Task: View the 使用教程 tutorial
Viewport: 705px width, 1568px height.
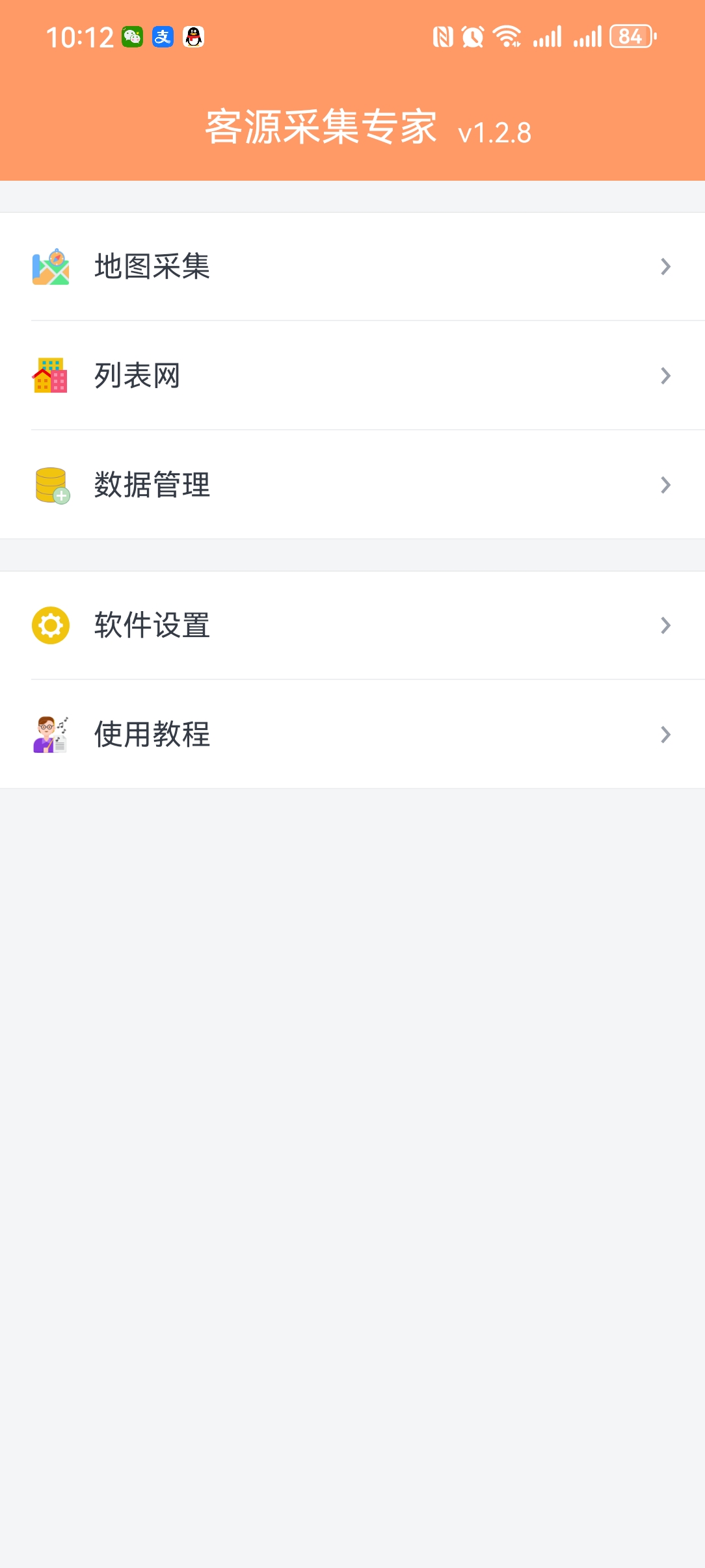Action: (x=352, y=735)
